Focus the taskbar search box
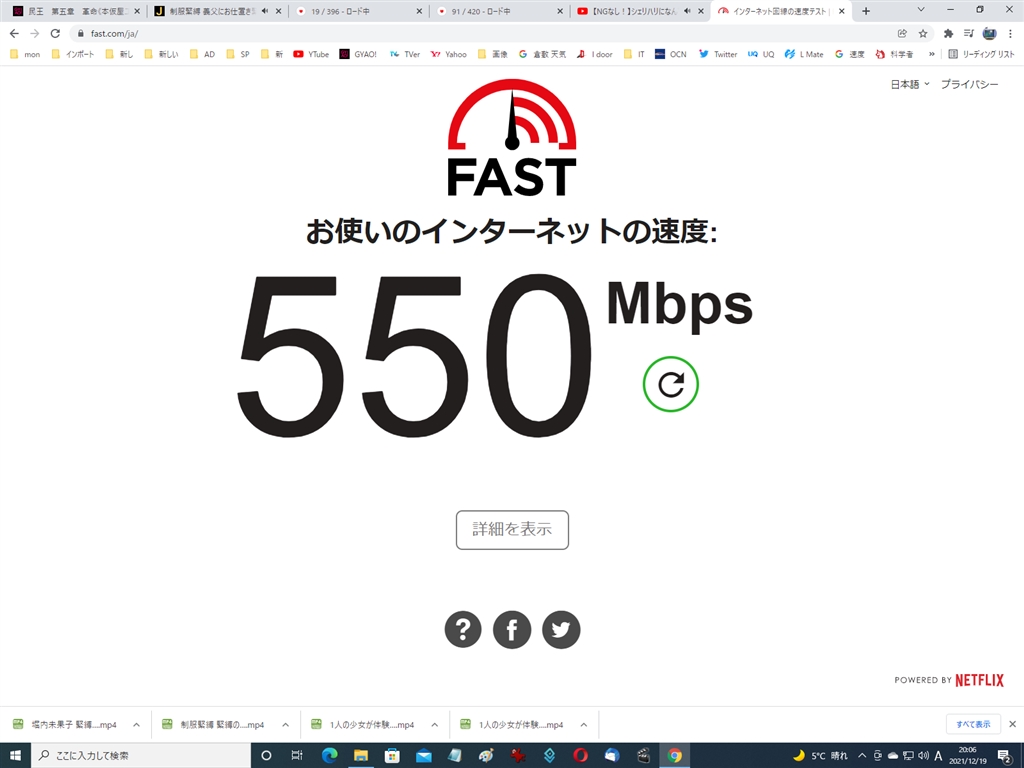 point(140,755)
